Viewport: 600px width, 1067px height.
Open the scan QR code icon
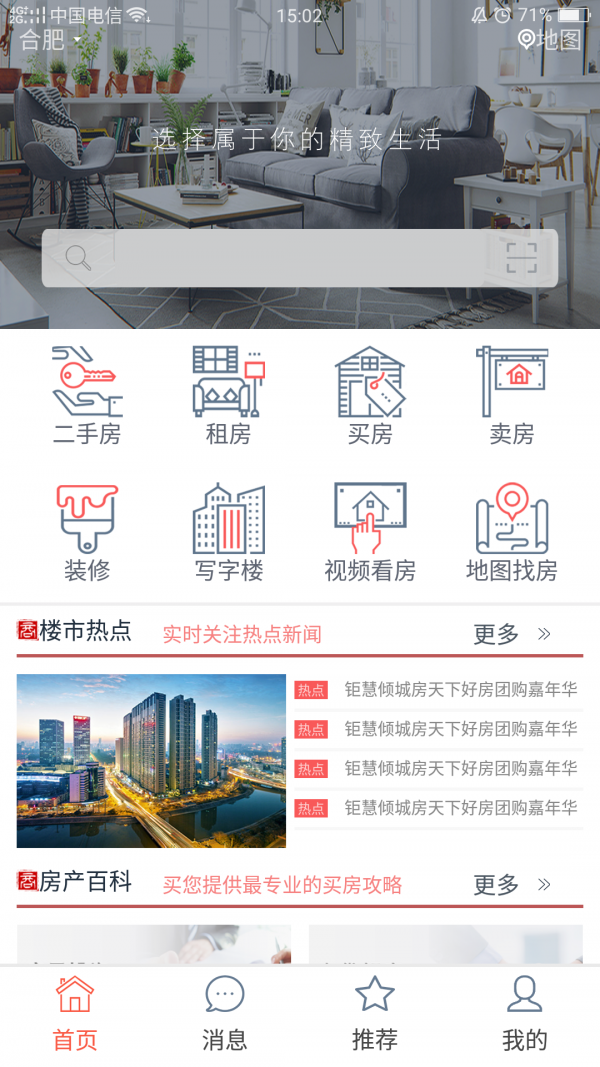click(x=521, y=258)
